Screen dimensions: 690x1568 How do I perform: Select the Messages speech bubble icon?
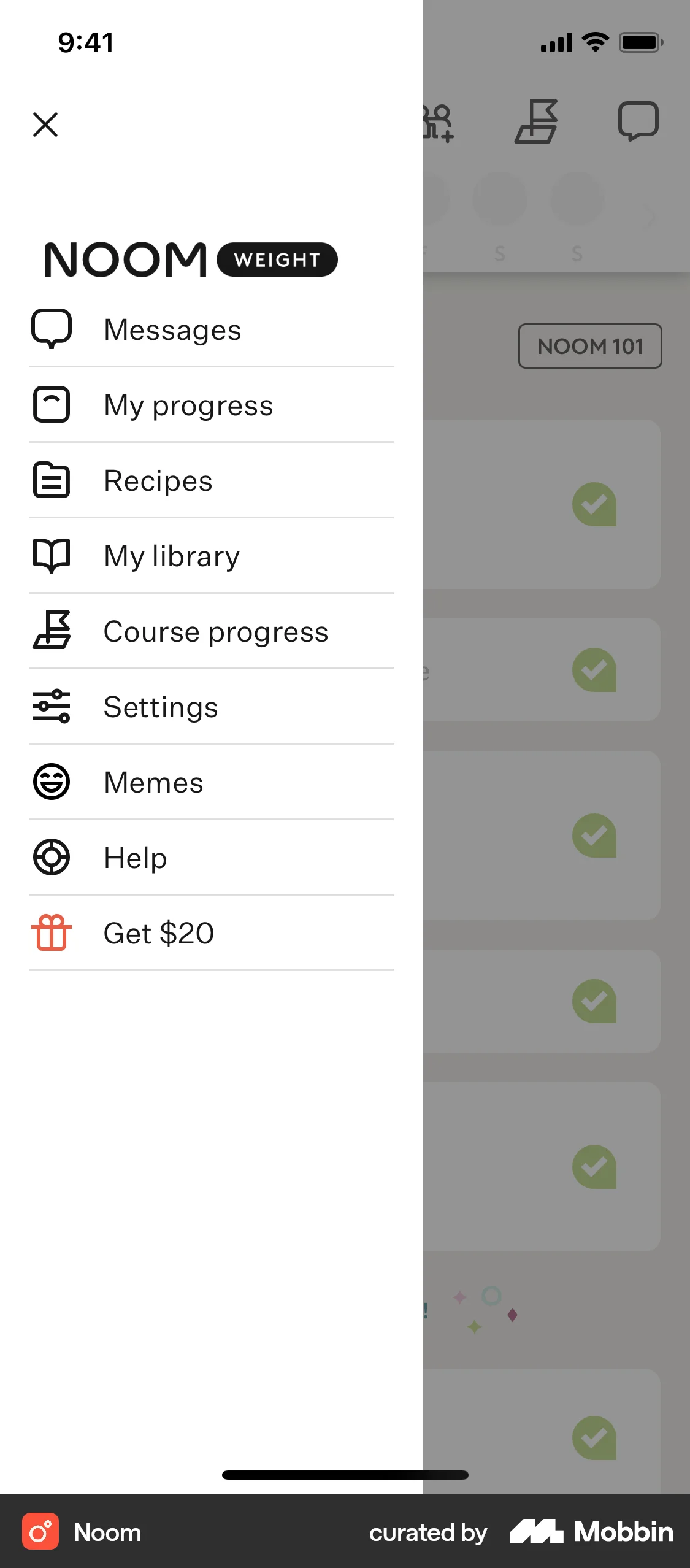(53, 330)
